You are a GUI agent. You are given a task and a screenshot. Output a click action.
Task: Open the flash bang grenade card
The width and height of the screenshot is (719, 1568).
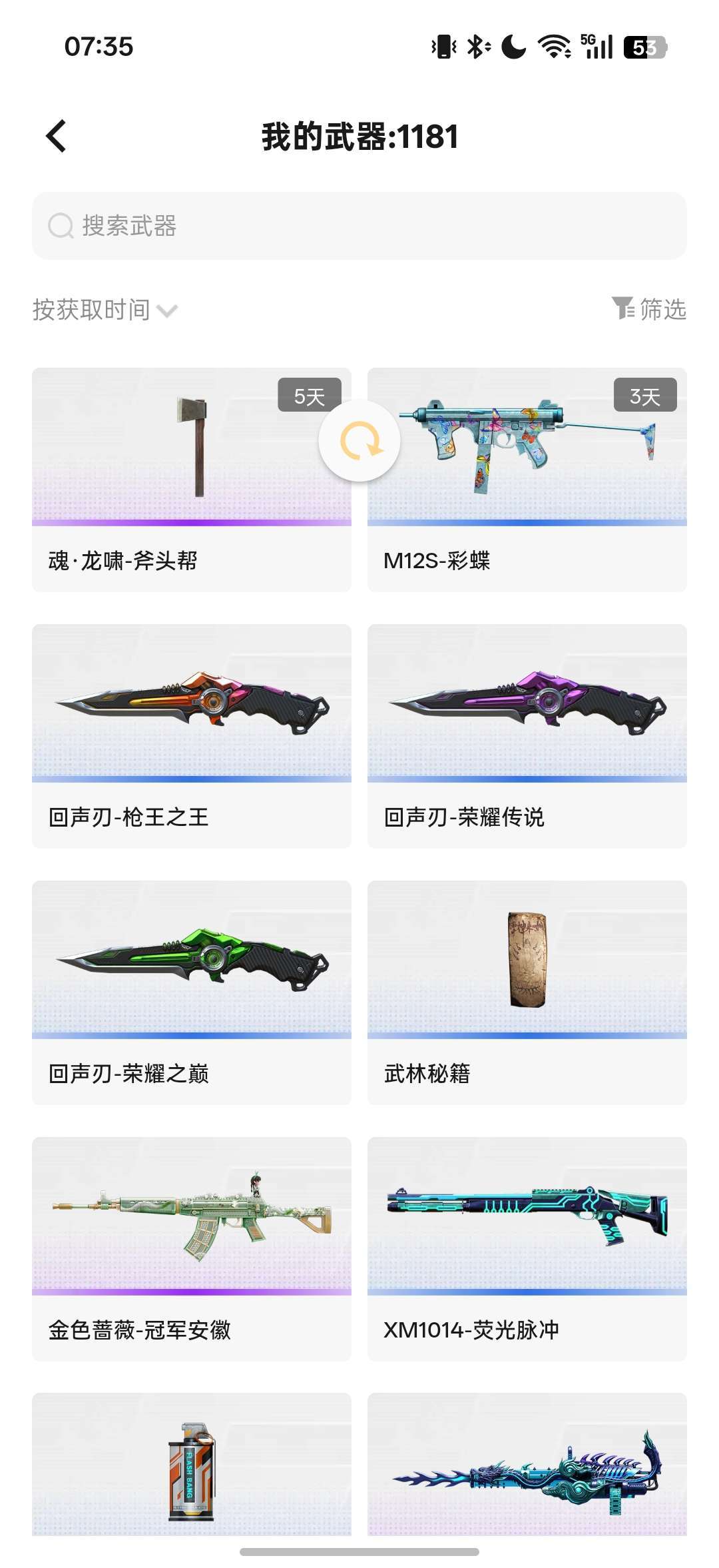point(191,1465)
